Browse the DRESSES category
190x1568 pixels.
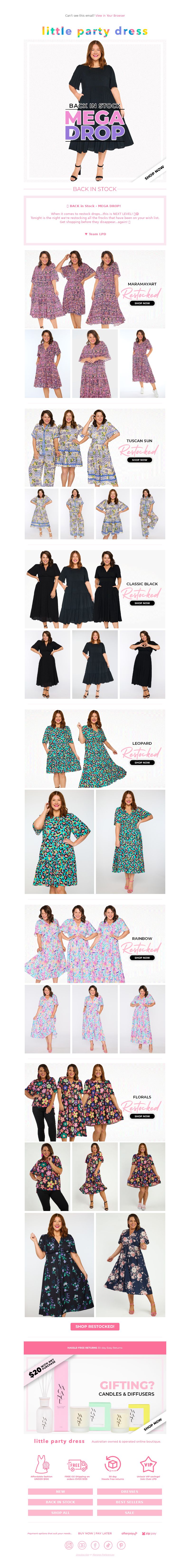click(x=129, y=1492)
